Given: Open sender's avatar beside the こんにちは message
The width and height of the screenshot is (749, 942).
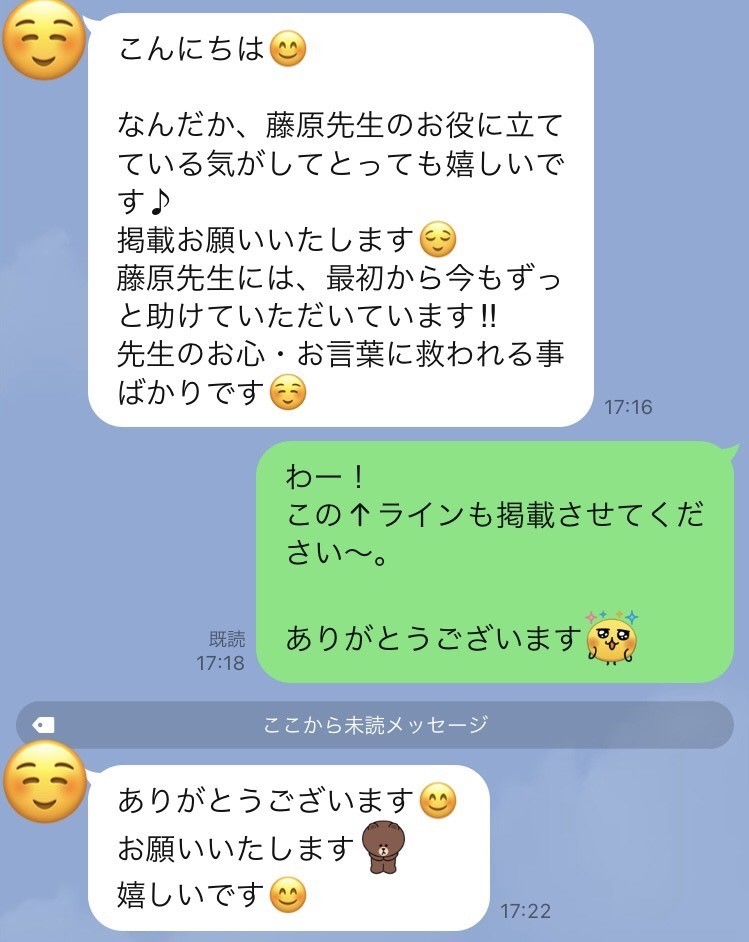Looking at the screenshot, I should 46,40.
